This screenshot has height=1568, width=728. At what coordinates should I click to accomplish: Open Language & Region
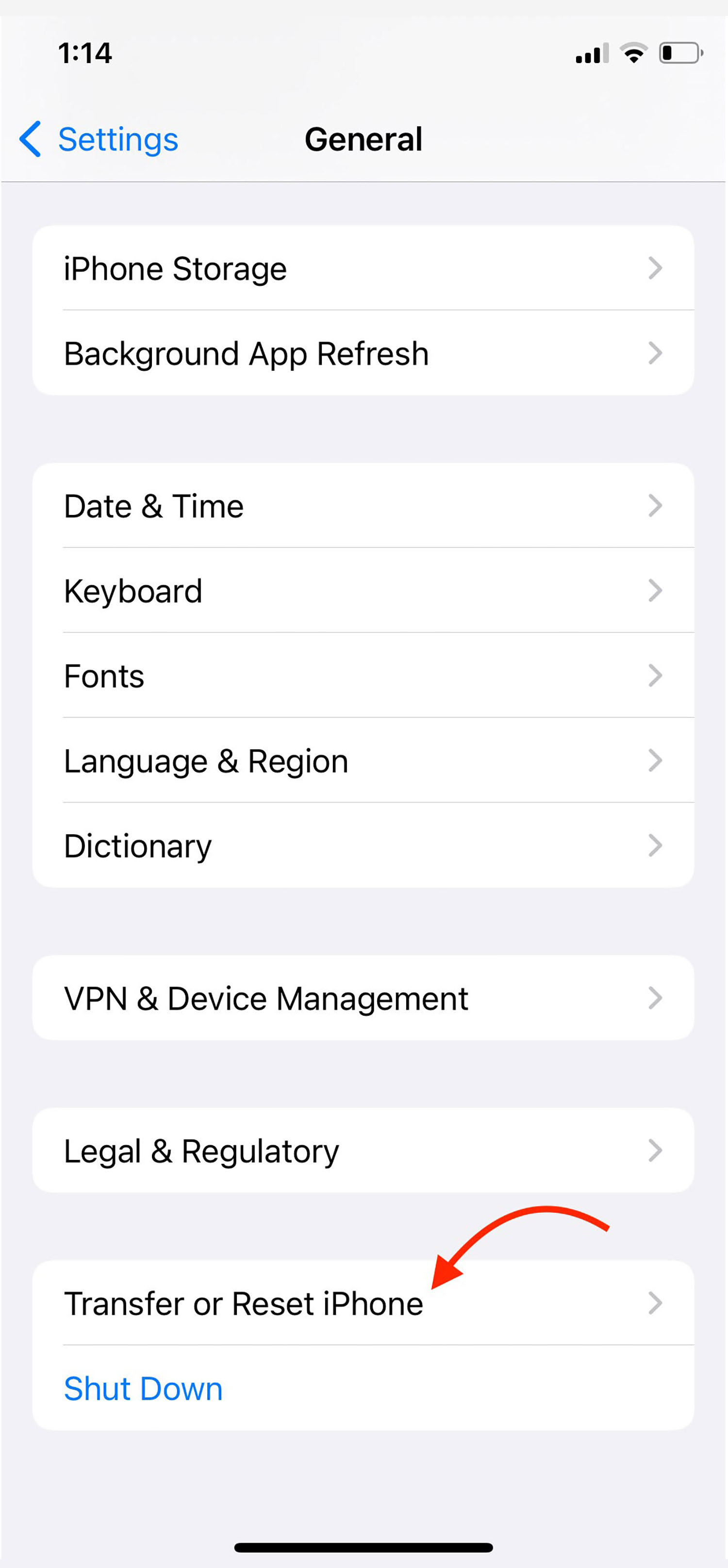pos(364,760)
